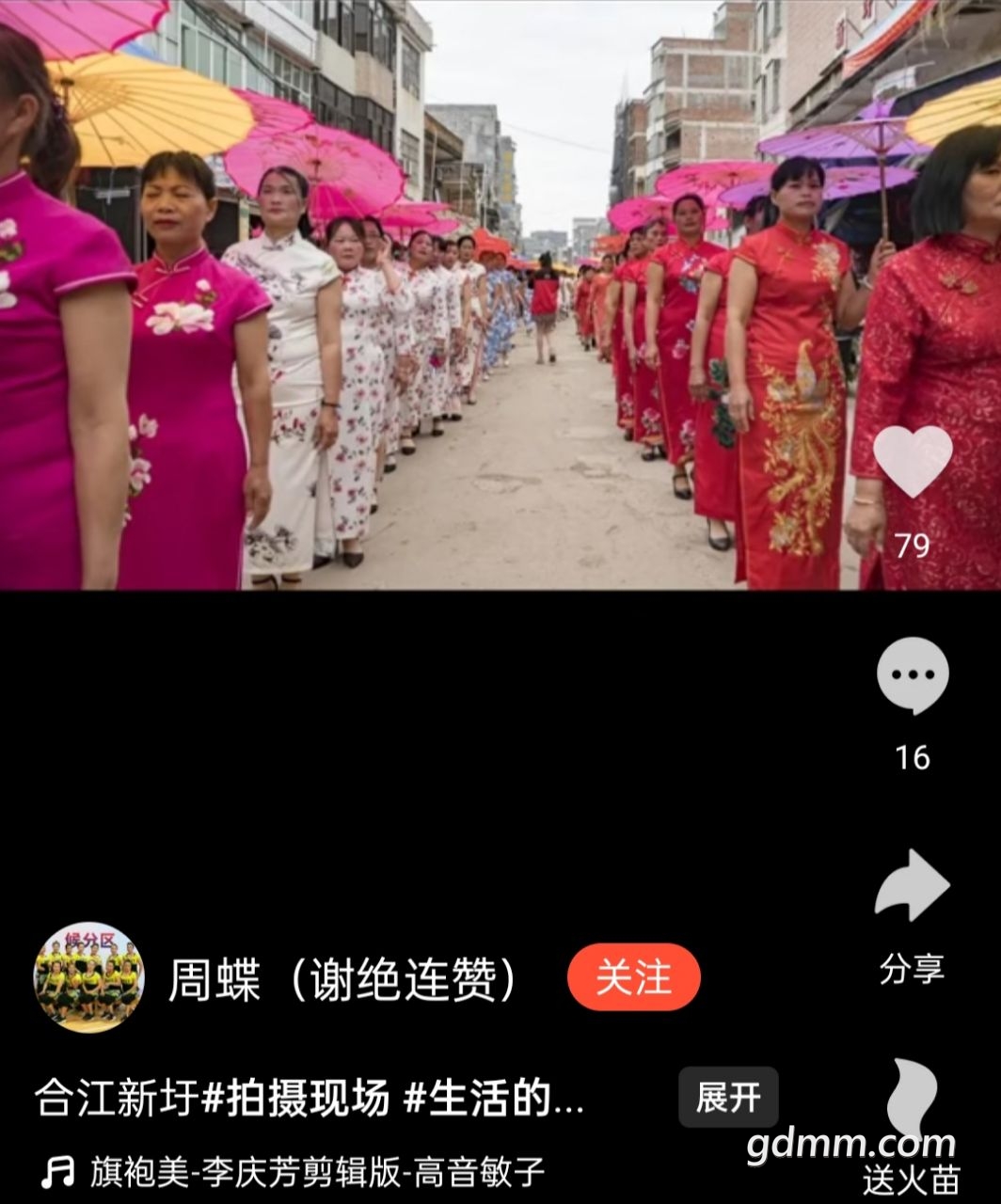The width and height of the screenshot is (1001, 1204).
Task: Share this video via the arrow icon
Action: click(912, 886)
